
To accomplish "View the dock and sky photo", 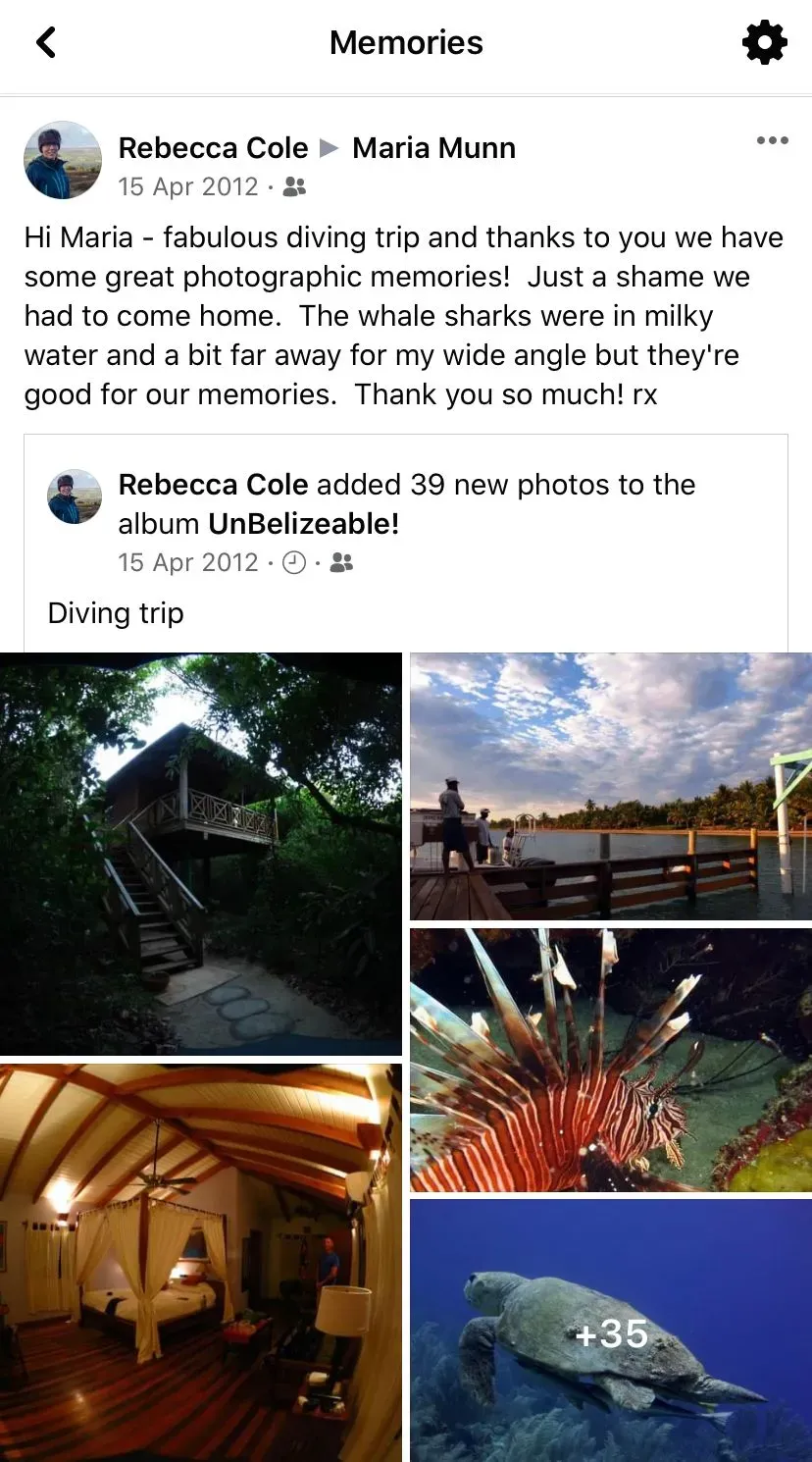I will 610,786.
